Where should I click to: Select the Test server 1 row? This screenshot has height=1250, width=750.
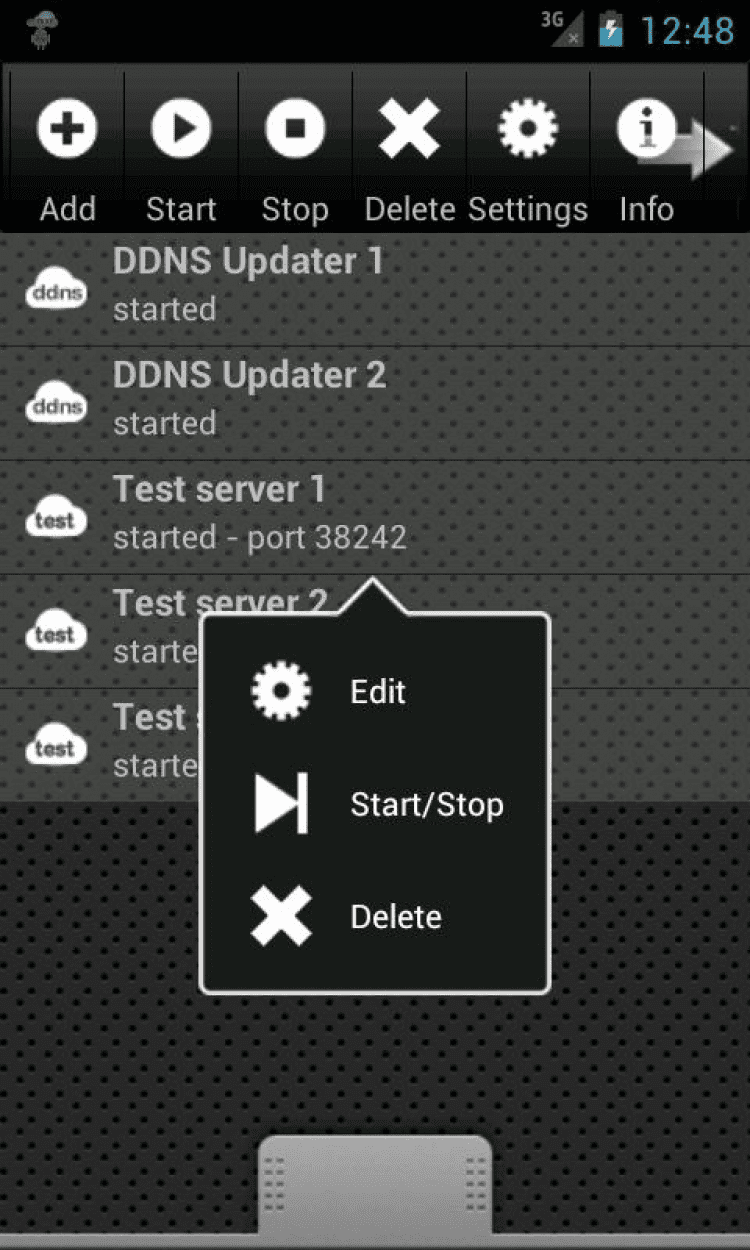click(x=375, y=517)
